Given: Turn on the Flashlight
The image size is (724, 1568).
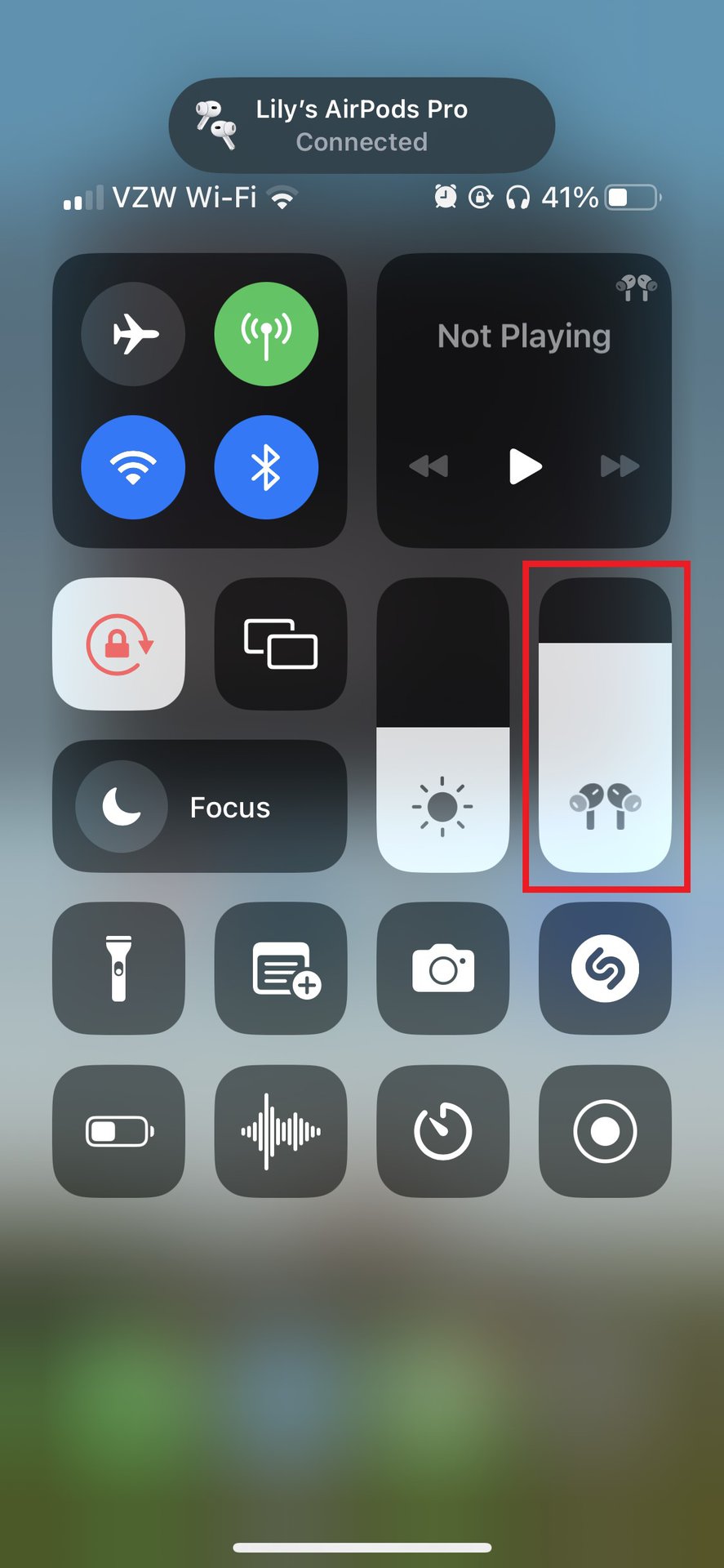Looking at the screenshot, I should pyautogui.click(x=119, y=968).
